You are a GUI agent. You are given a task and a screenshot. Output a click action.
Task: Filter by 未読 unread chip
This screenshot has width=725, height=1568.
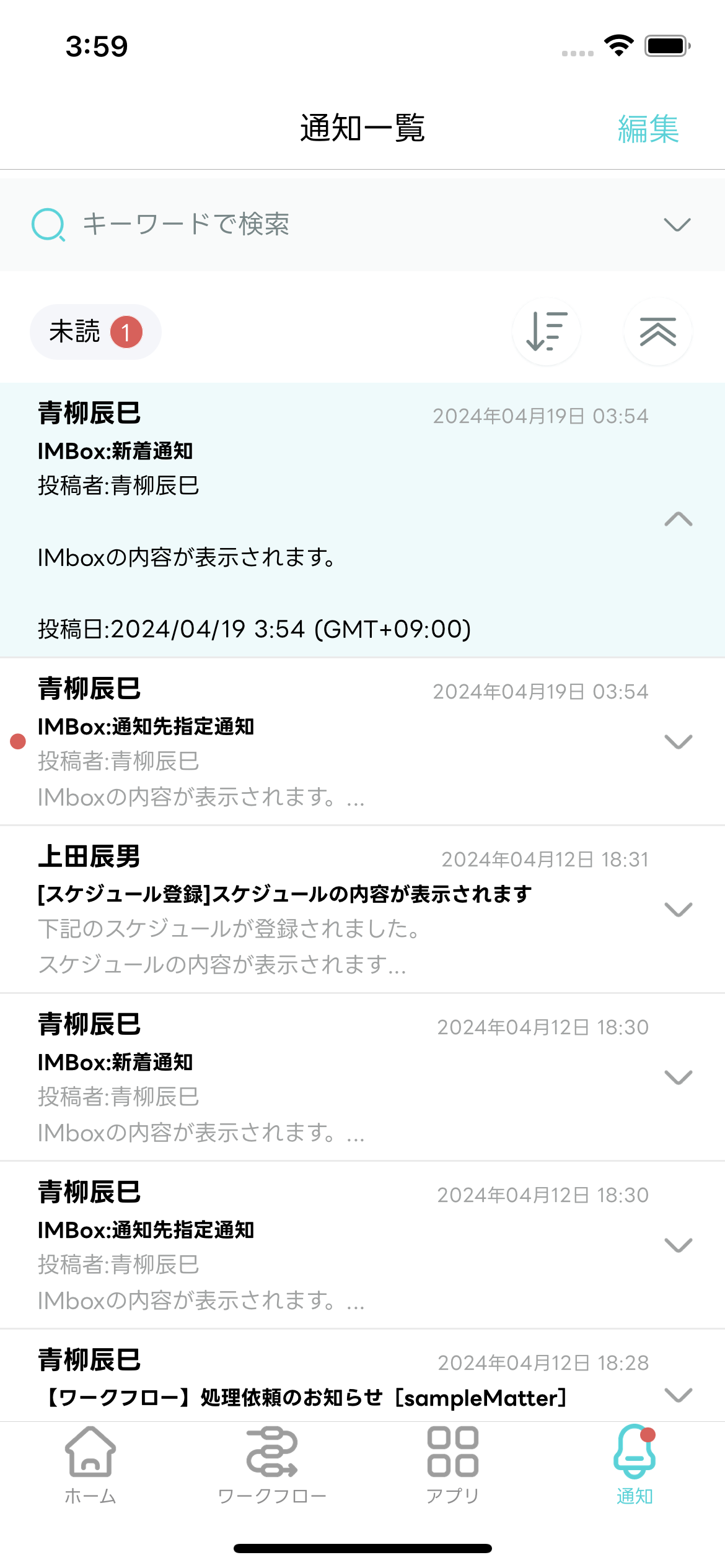click(95, 332)
